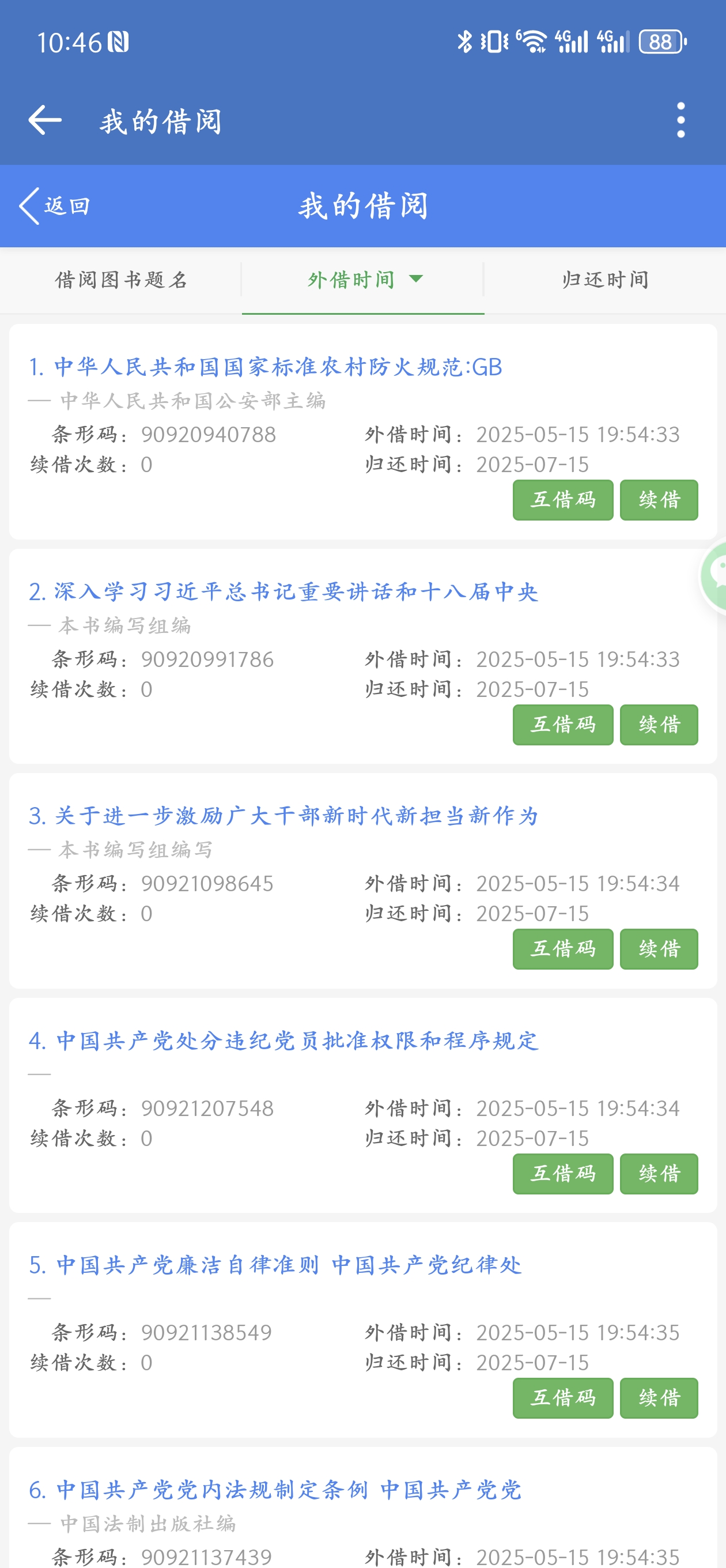The height and width of the screenshot is (1568, 726).
Task: Open book title 深入学习习近平总书记重要讲话
Action: 283,591
